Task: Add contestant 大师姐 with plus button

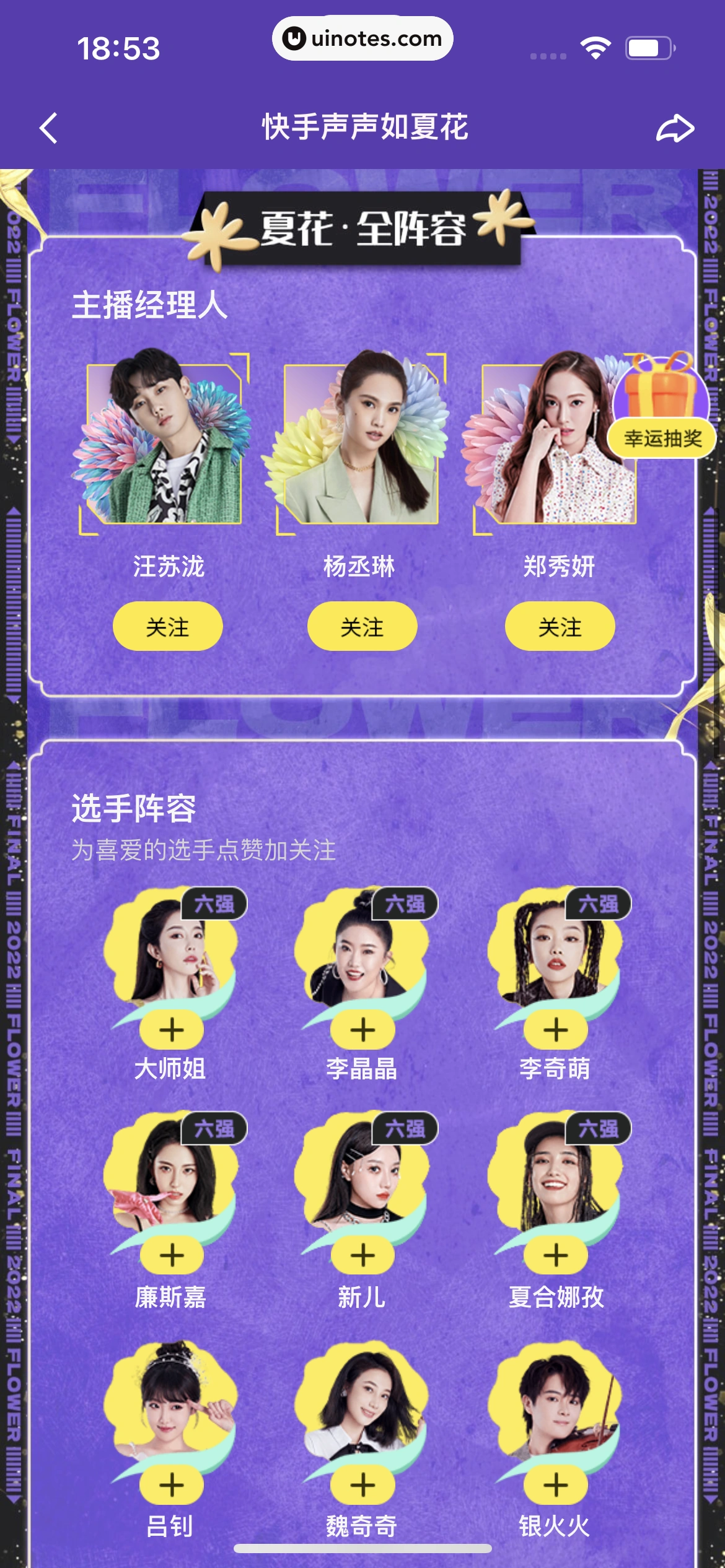Action: 172,1030
